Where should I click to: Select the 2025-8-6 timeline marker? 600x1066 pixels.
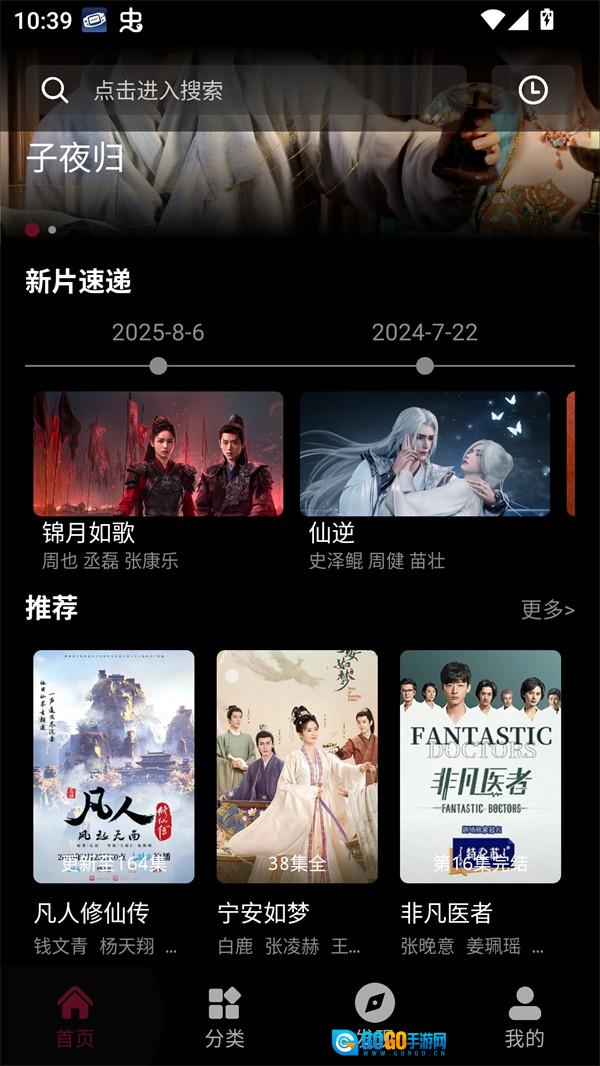pos(158,366)
